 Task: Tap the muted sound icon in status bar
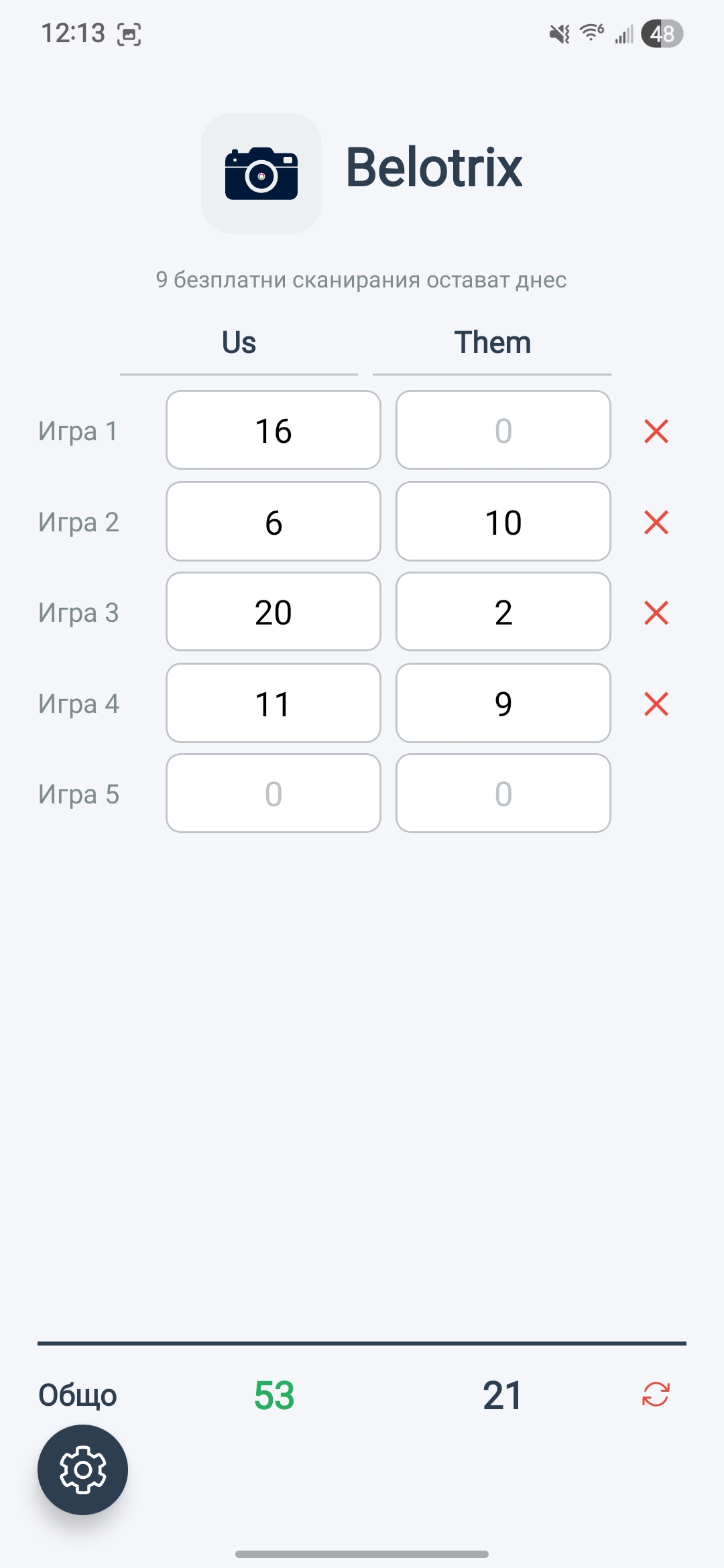point(558,32)
